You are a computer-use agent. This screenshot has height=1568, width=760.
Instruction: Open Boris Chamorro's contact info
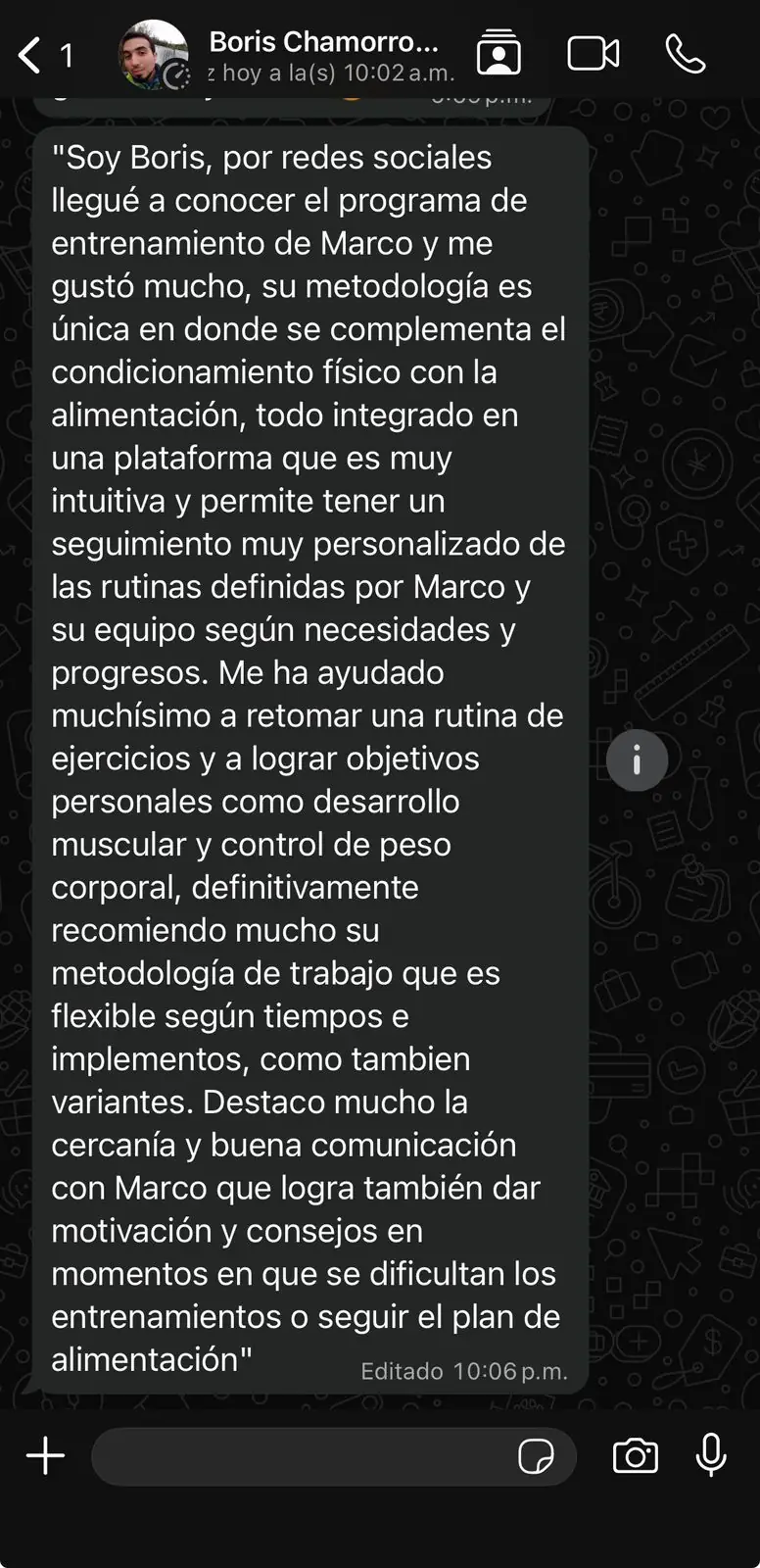tap(323, 56)
